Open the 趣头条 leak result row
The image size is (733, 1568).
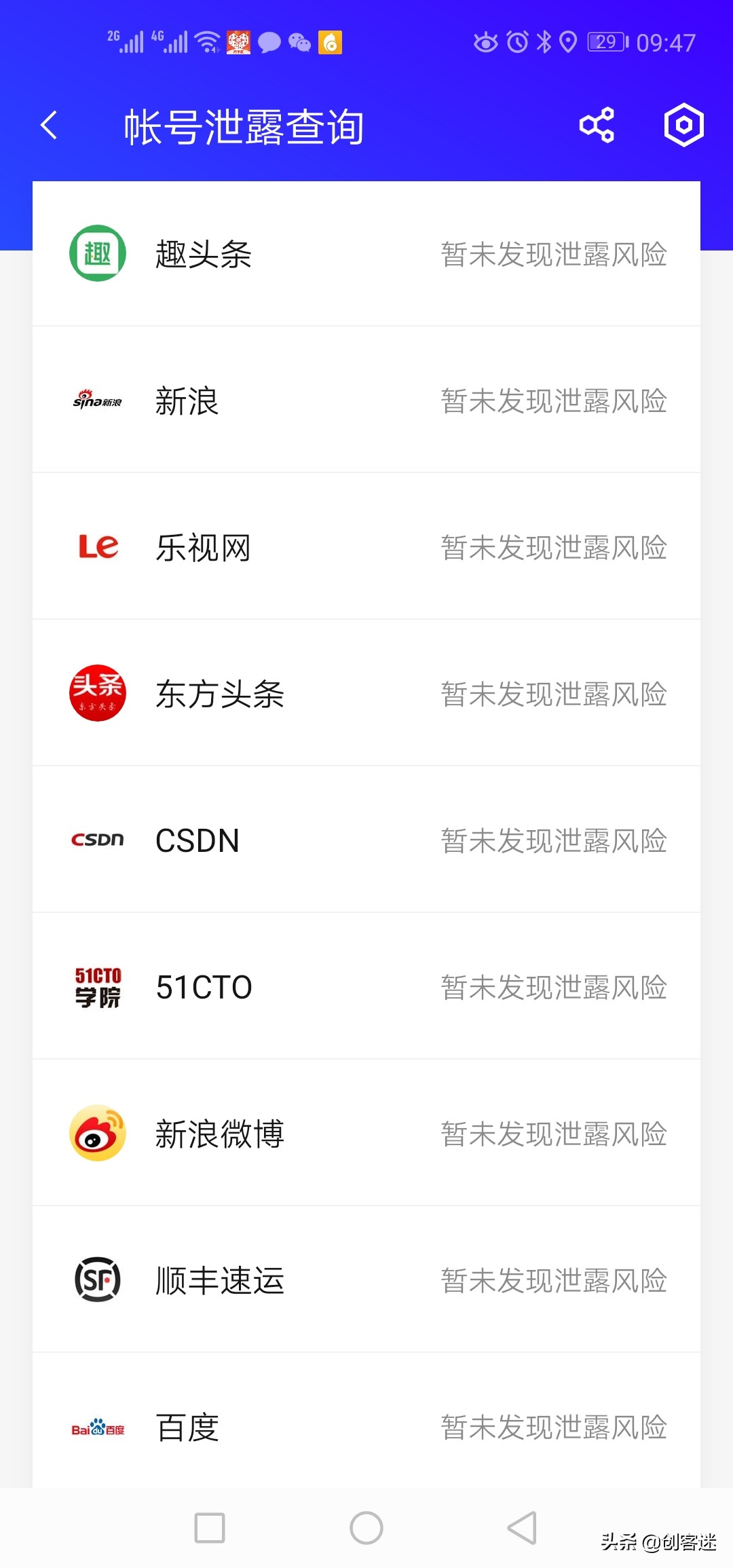366,255
